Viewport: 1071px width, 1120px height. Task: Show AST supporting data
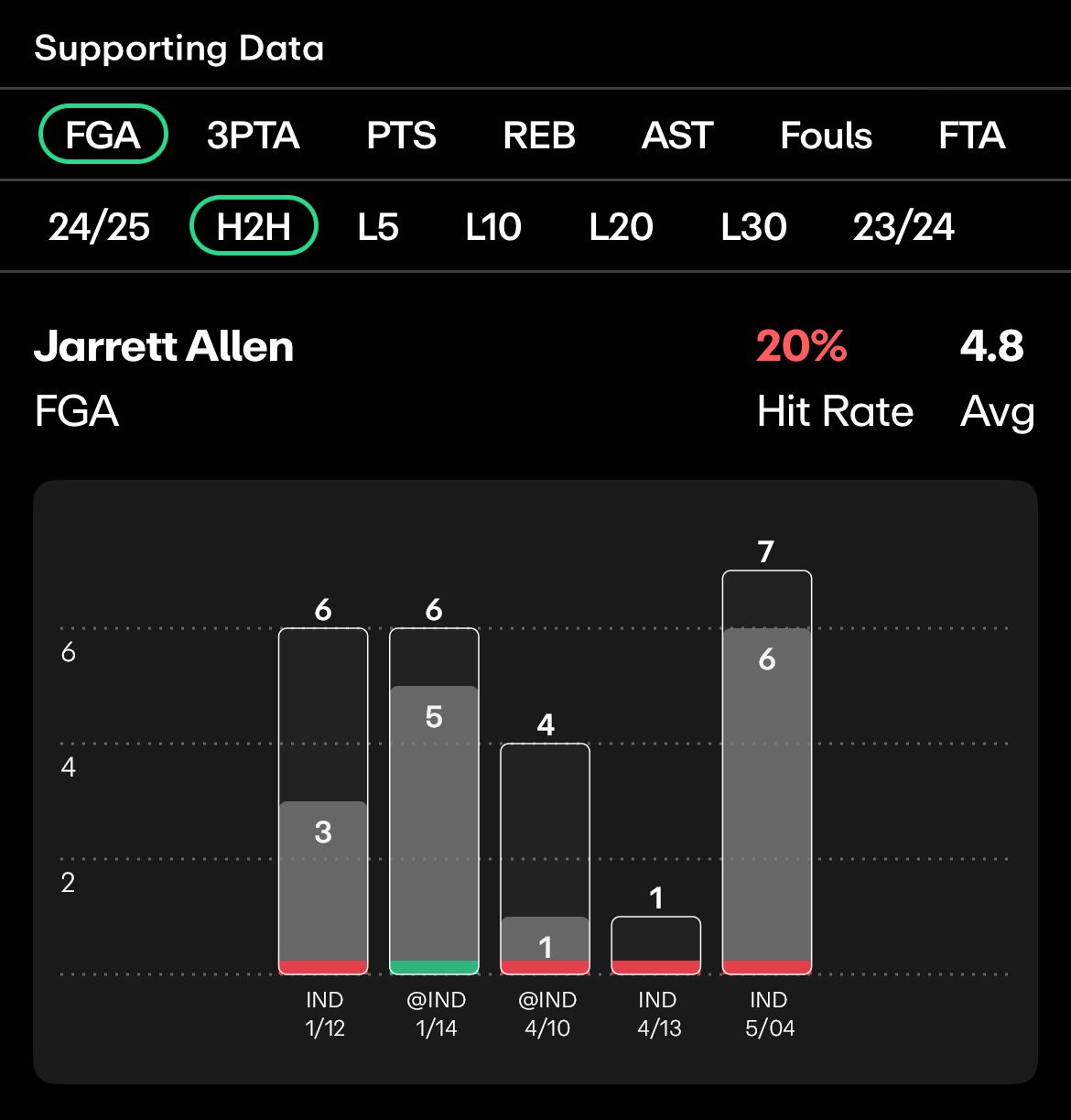(x=677, y=135)
